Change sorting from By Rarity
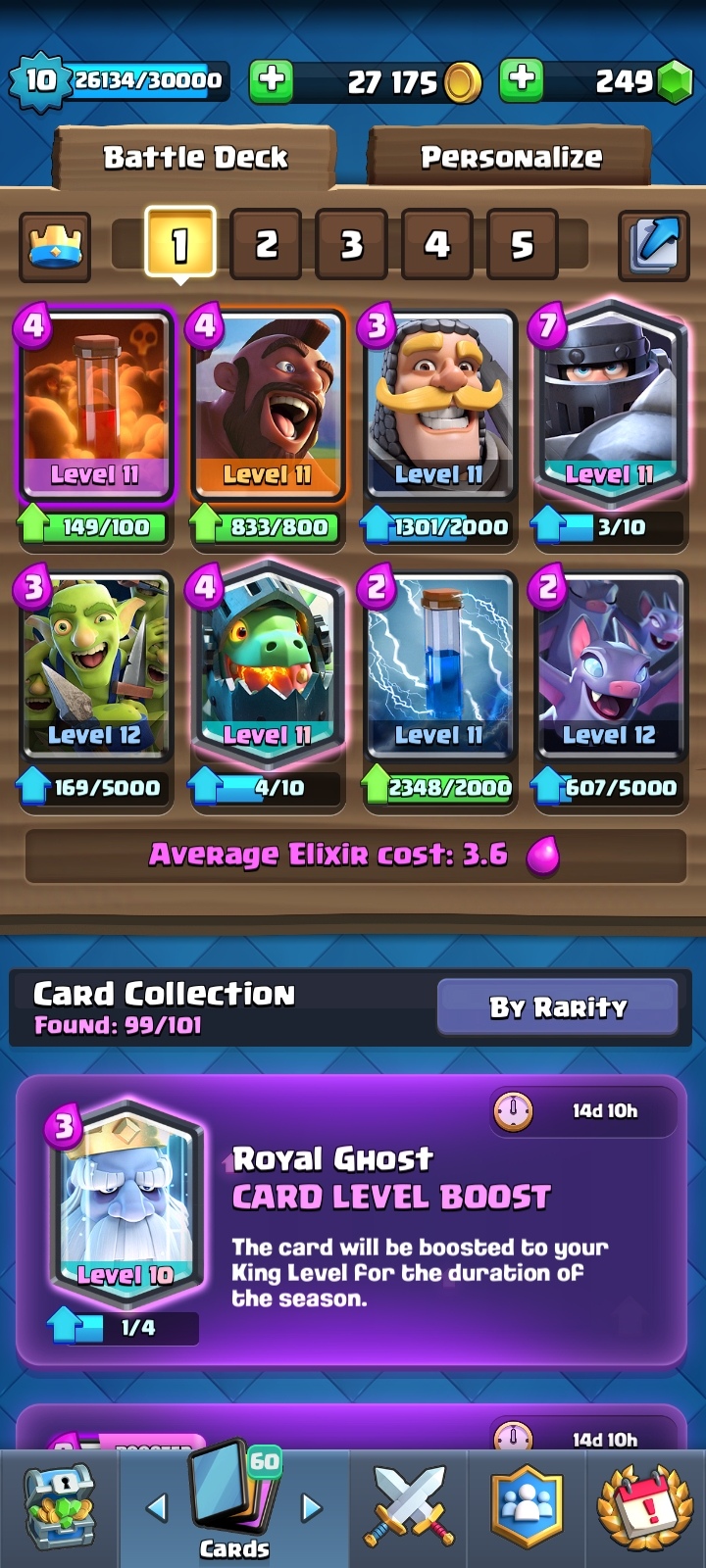This screenshot has width=706, height=1568. point(557,1006)
